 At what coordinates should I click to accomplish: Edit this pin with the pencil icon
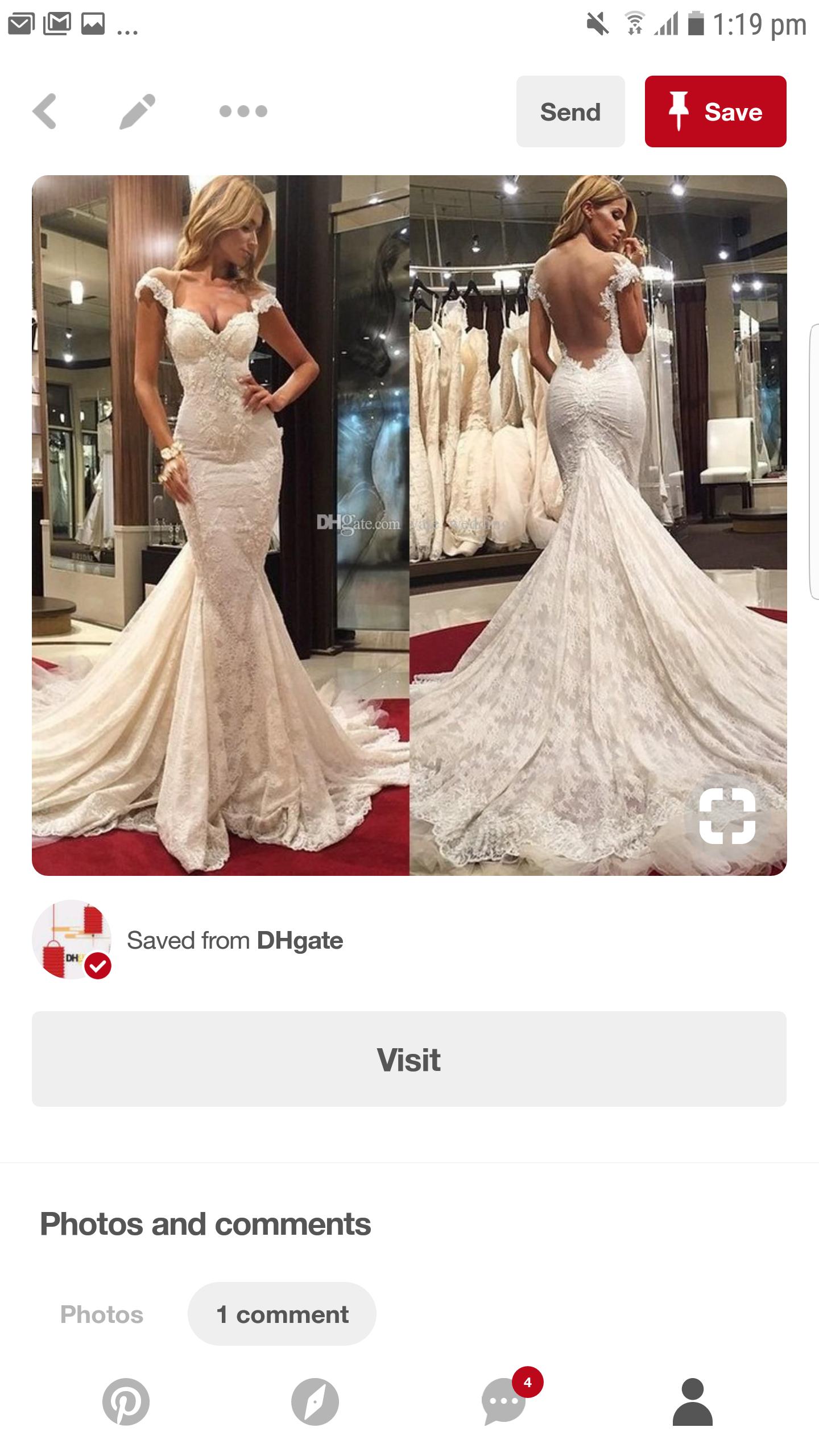(x=138, y=111)
